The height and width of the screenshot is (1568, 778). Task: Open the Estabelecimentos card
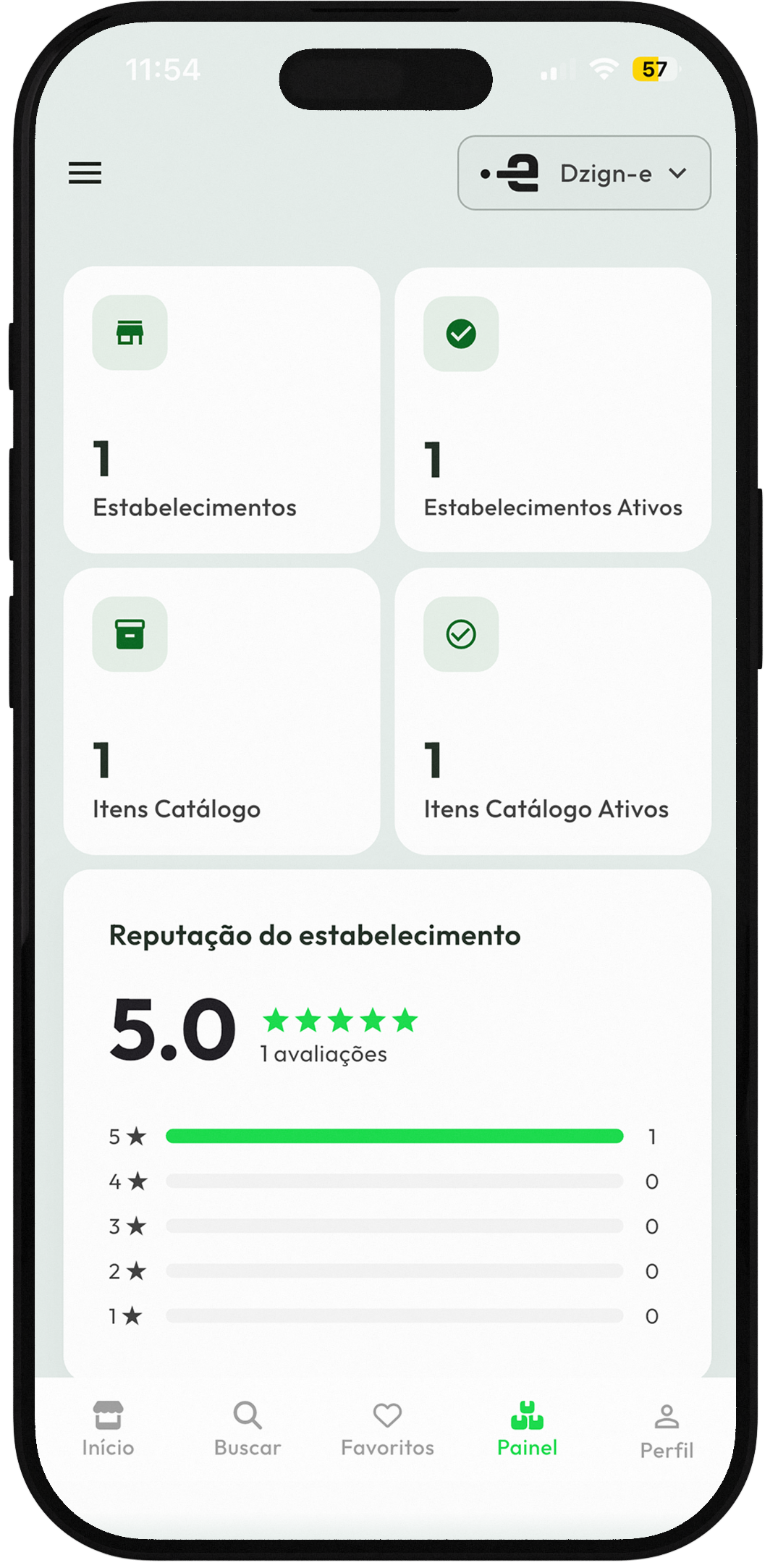pyautogui.click(x=221, y=410)
